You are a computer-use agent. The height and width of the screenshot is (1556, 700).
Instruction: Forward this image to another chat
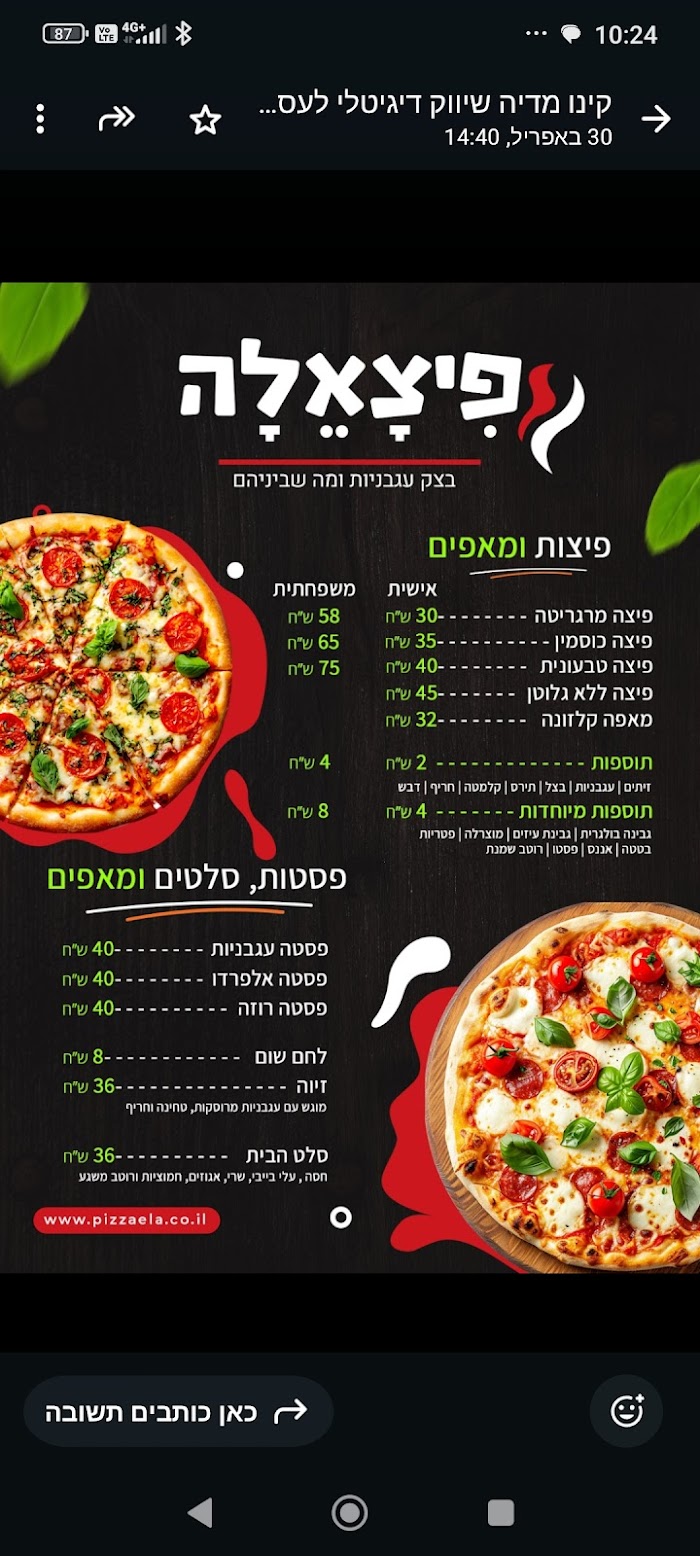click(x=117, y=120)
